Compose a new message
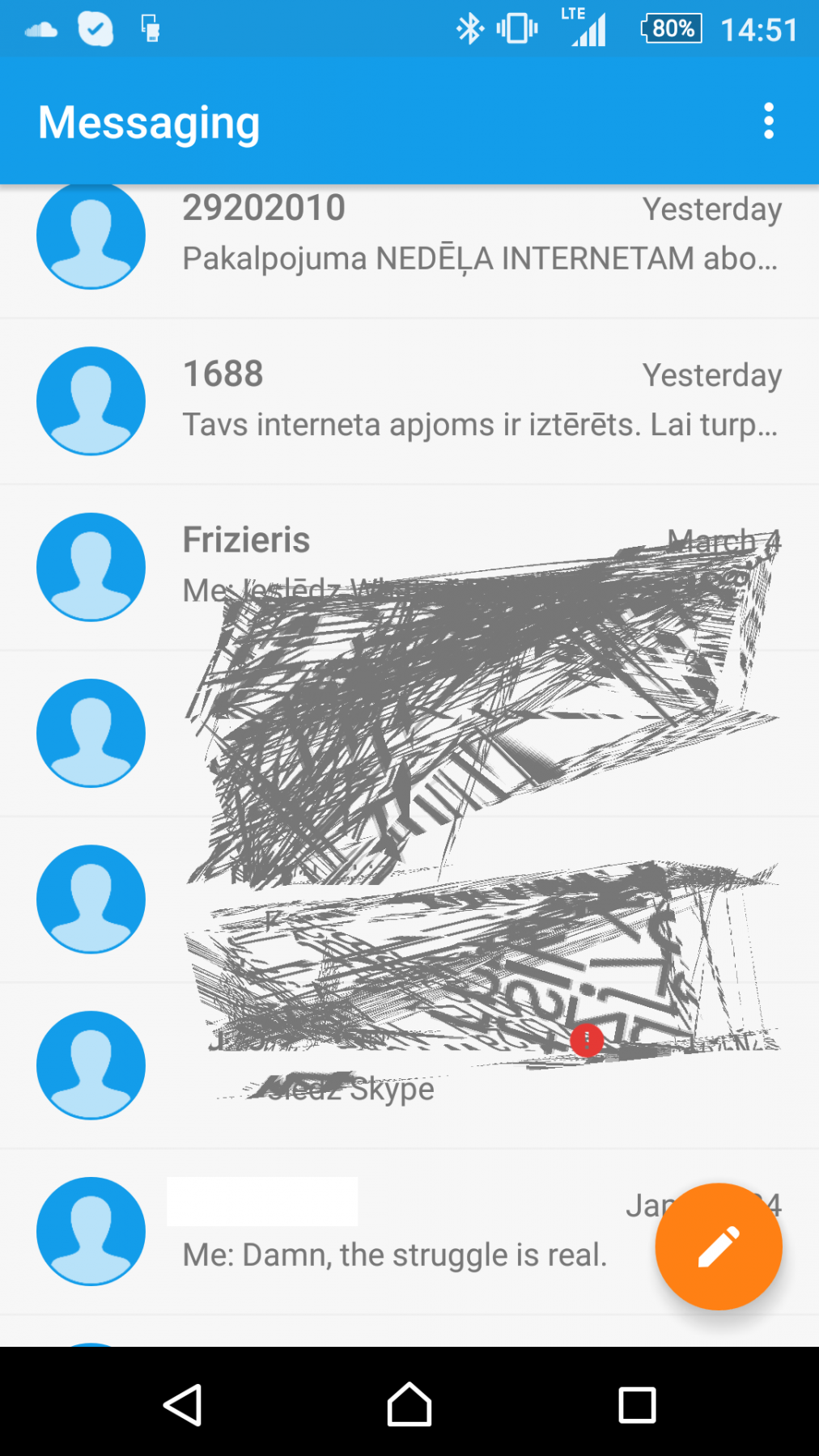 719,1246
